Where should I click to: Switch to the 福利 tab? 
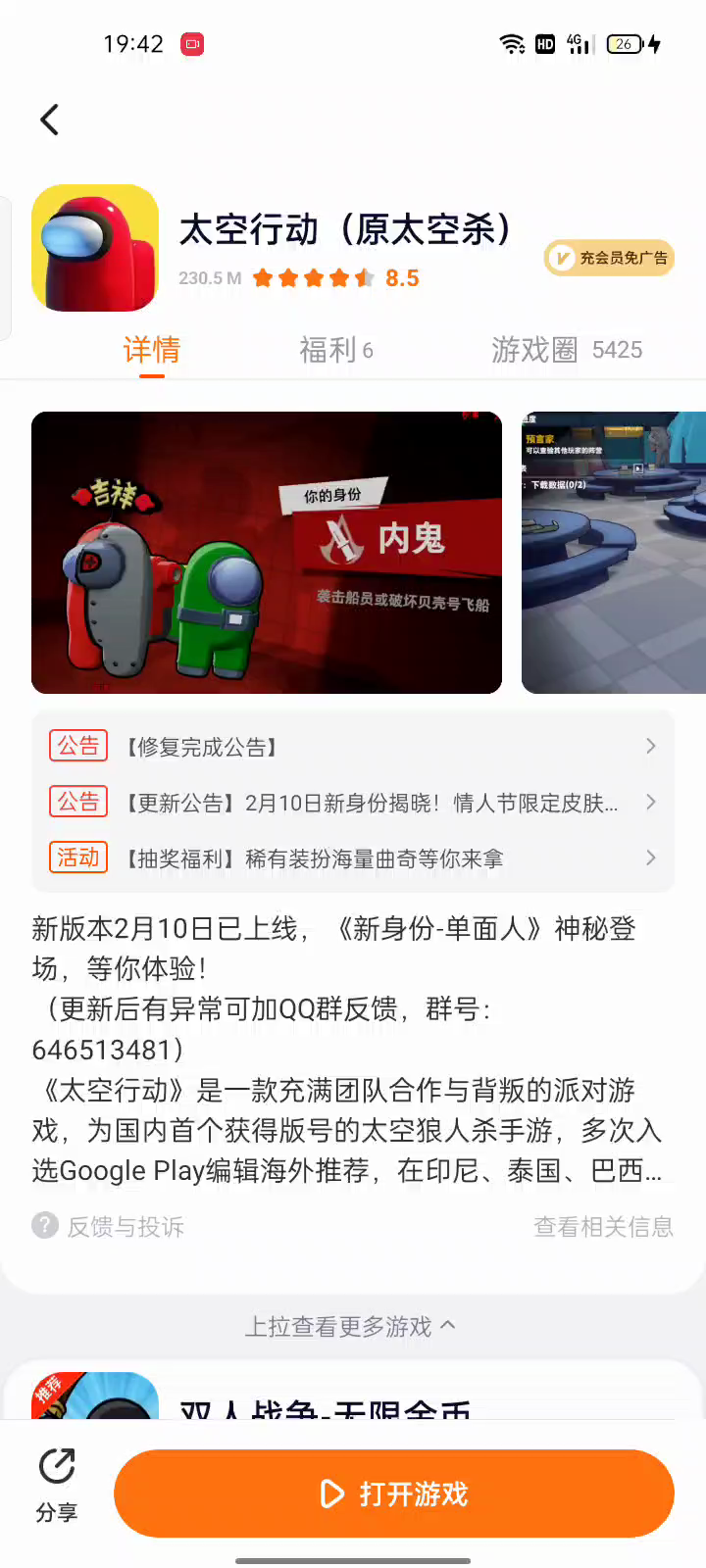coord(335,350)
